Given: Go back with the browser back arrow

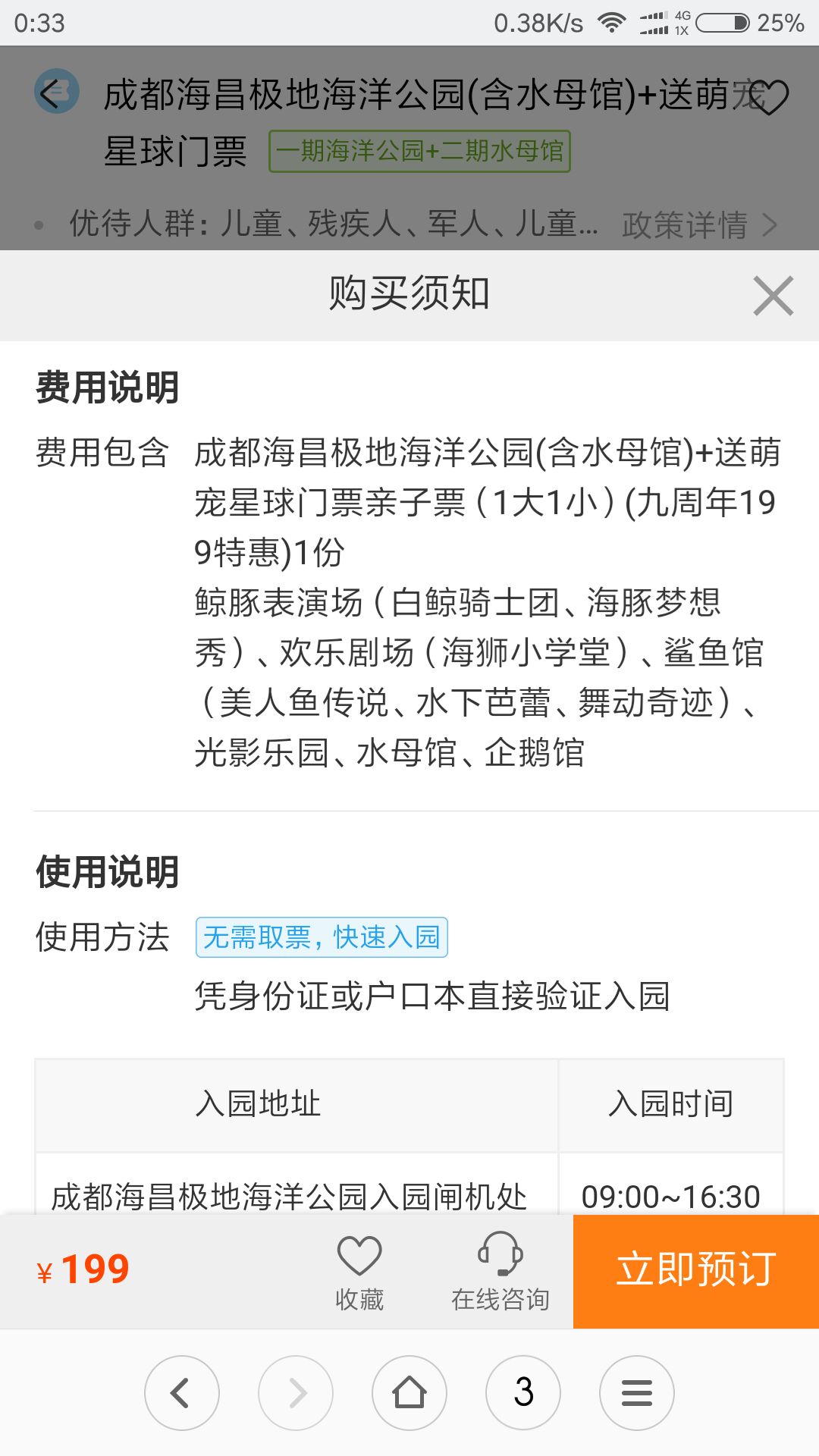Looking at the screenshot, I should pos(182,1393).
